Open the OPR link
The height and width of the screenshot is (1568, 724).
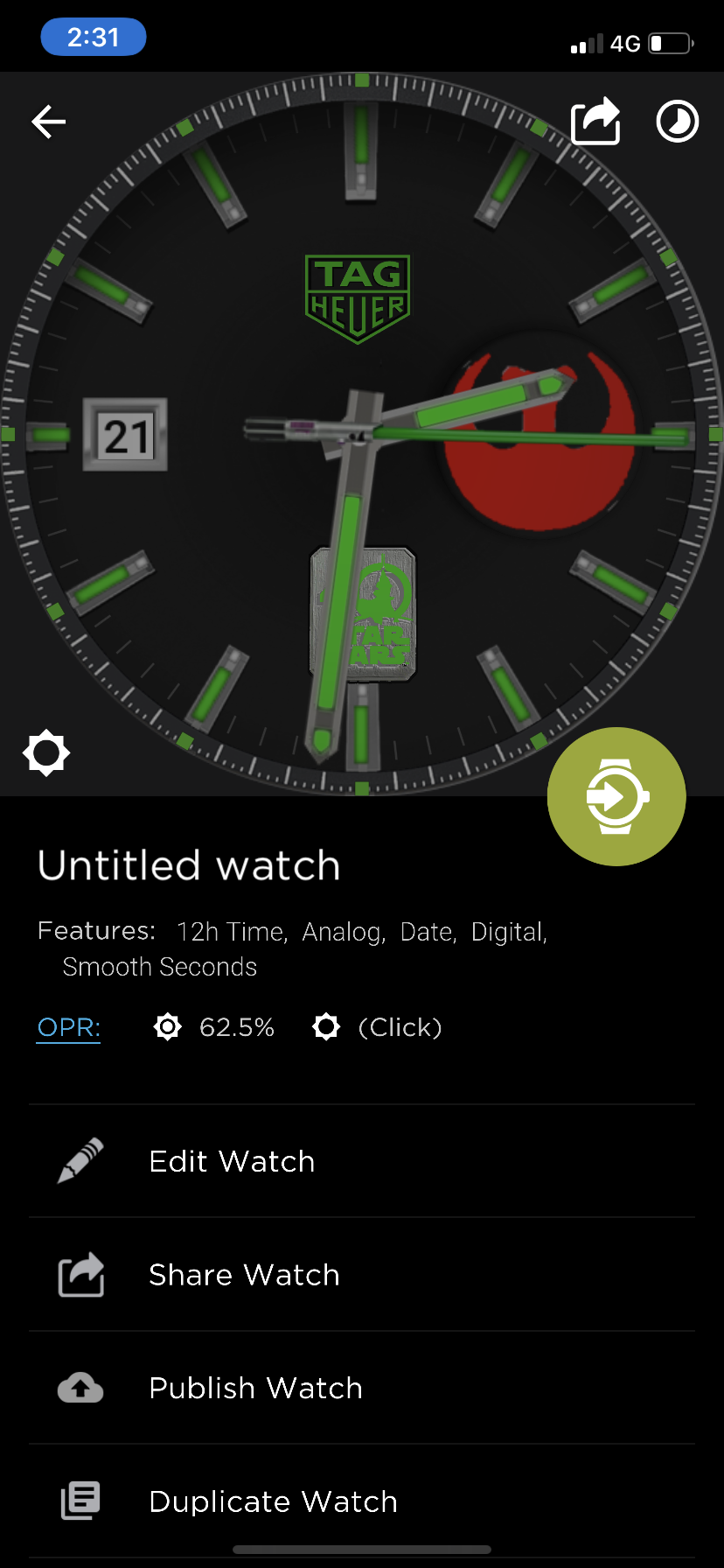click(69, 1027)
